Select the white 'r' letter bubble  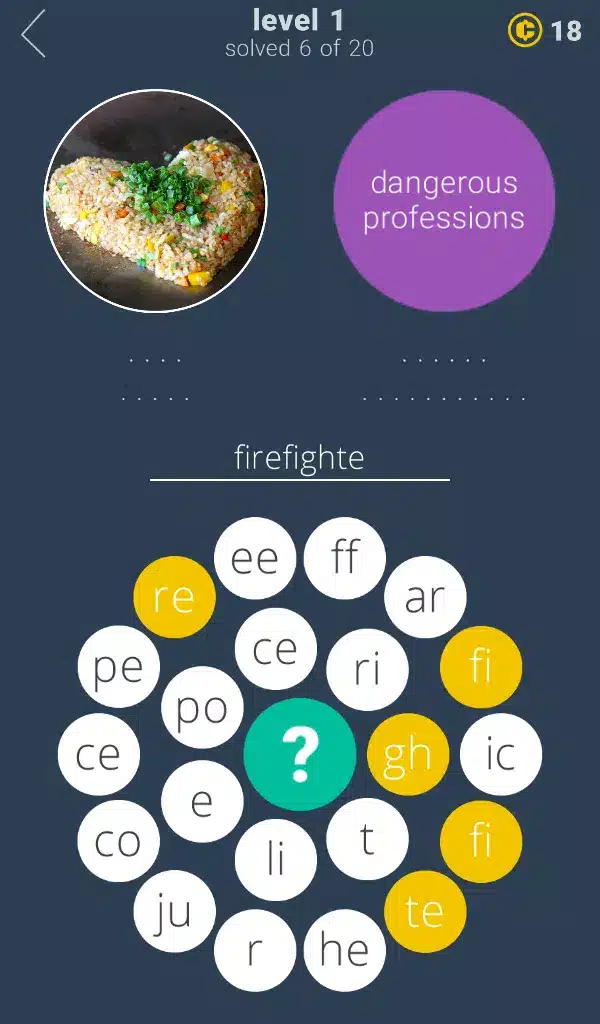coord(255,951)
